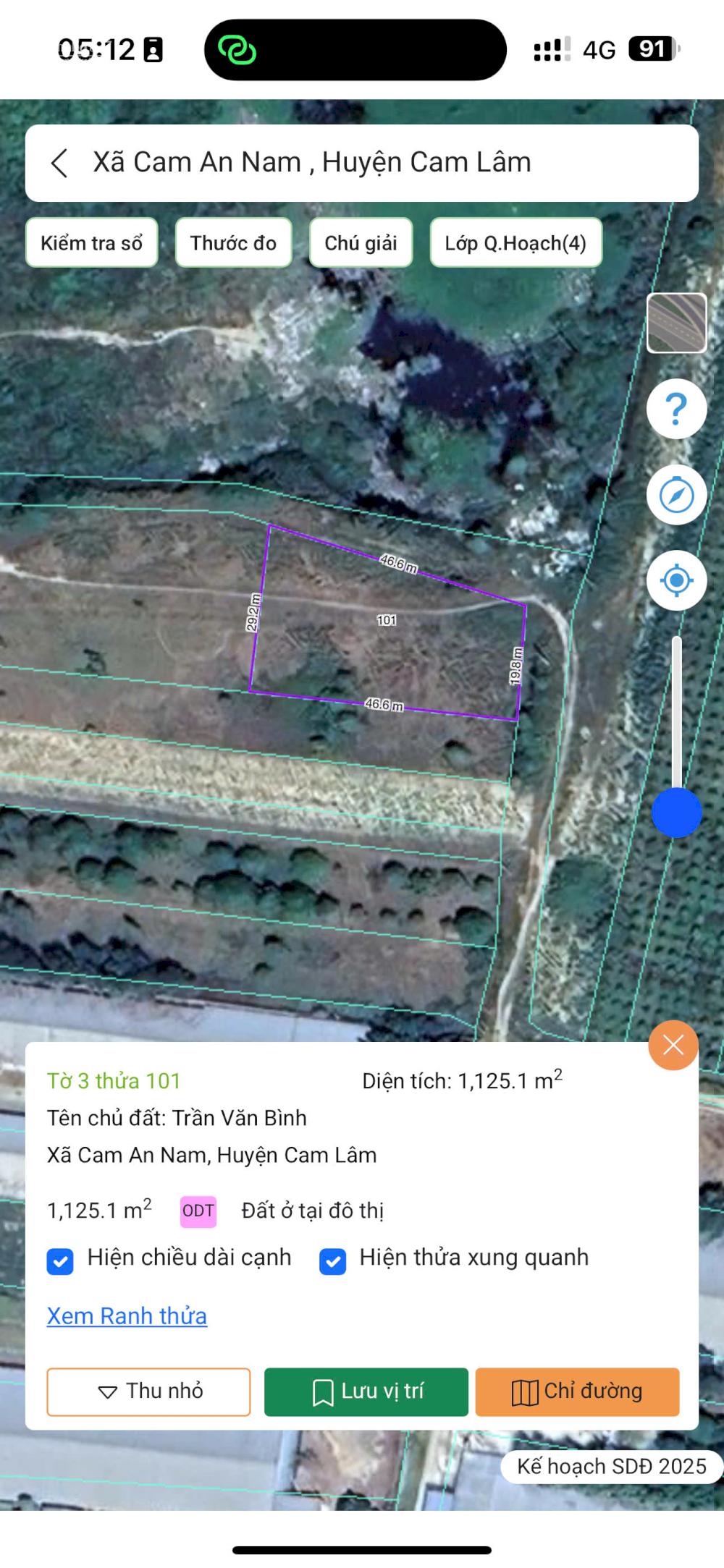The width and height of the screenshot is (724, 1568).
Task: Tap the Kế hoạch SDĐ 2025 chip
Action: point(611,1466)
